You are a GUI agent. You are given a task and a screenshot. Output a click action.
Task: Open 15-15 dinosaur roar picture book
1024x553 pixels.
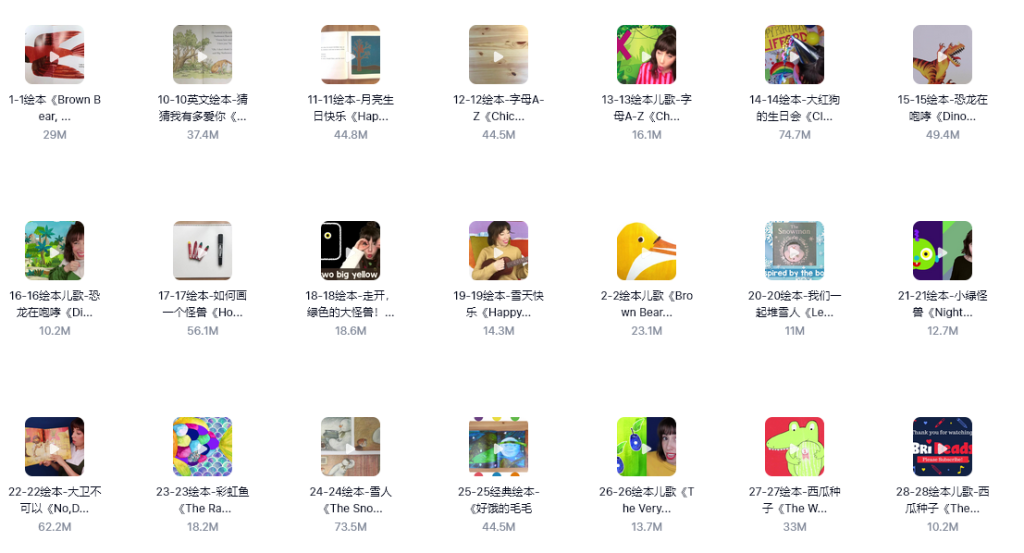(942, 55)
